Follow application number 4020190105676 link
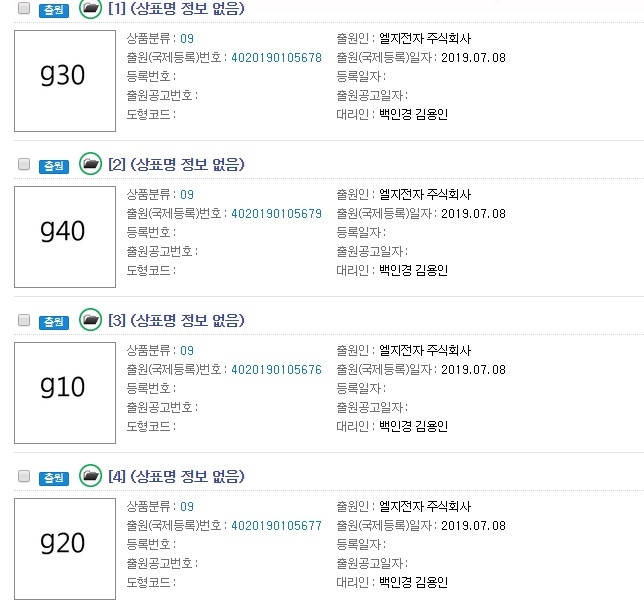 tap(276, 370)
